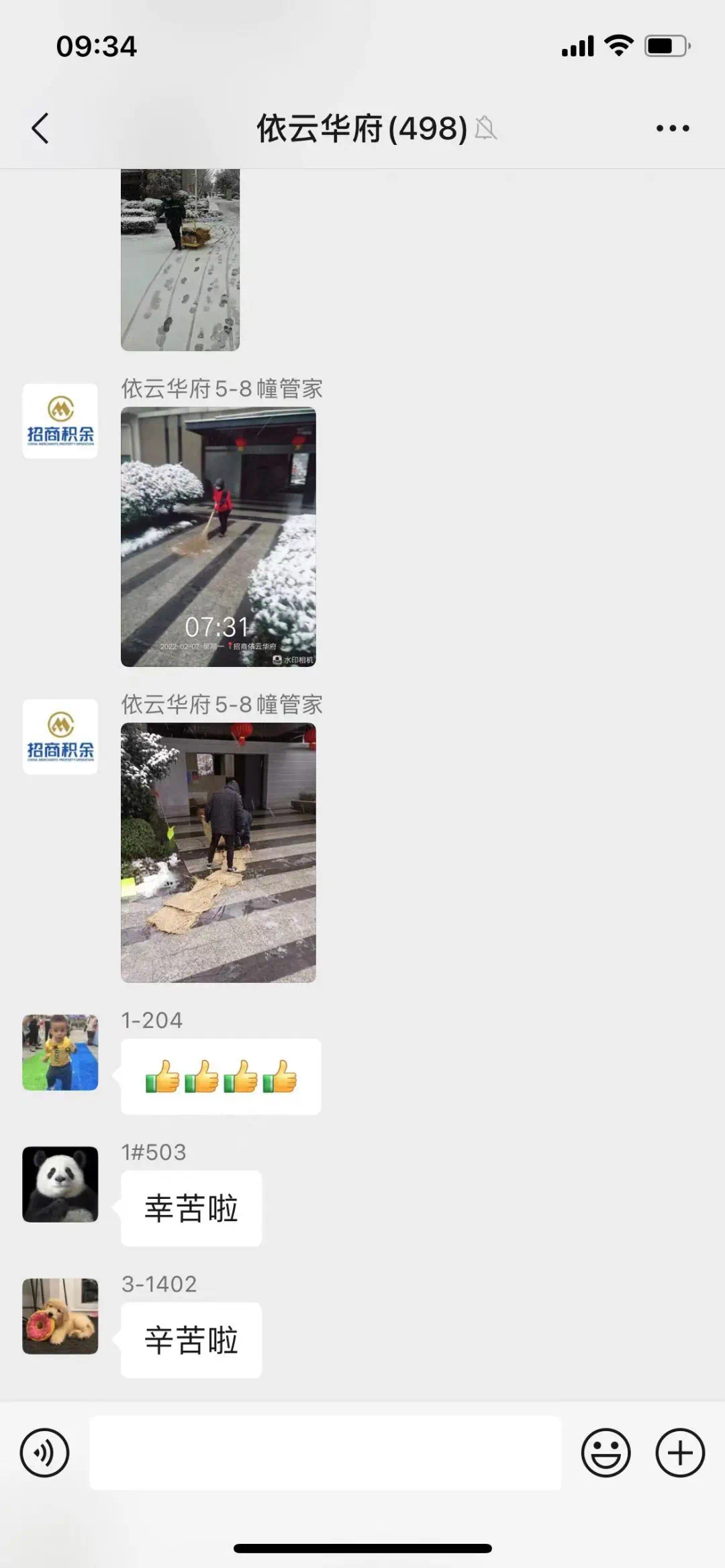View the profile of member 1-204
The image size is (725, 1568).
[x=60, y=1052]
